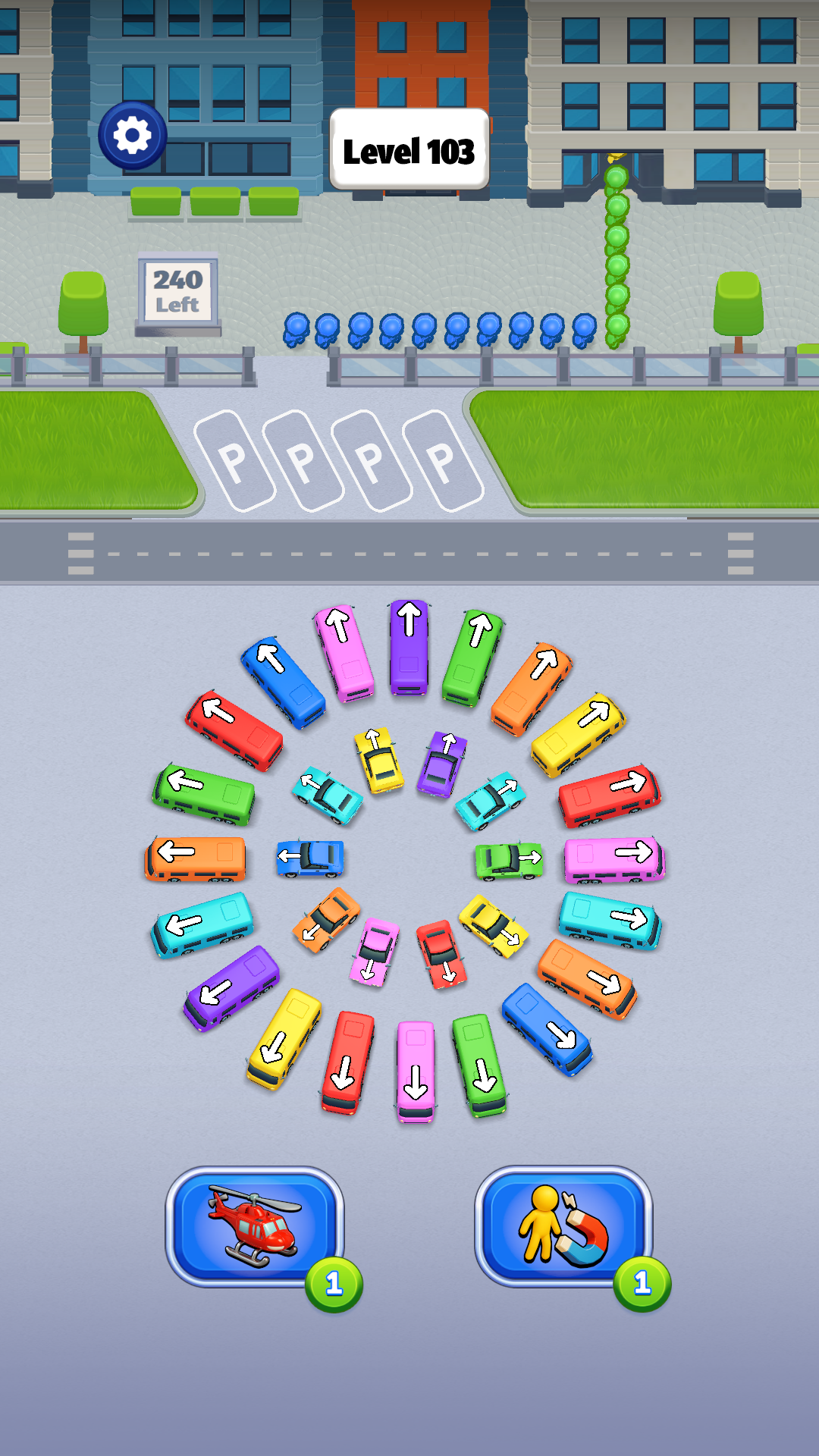Move the orange bus pointing left
The height and width of the screenshot is (1456, 819).
click(x=196, y=858)
